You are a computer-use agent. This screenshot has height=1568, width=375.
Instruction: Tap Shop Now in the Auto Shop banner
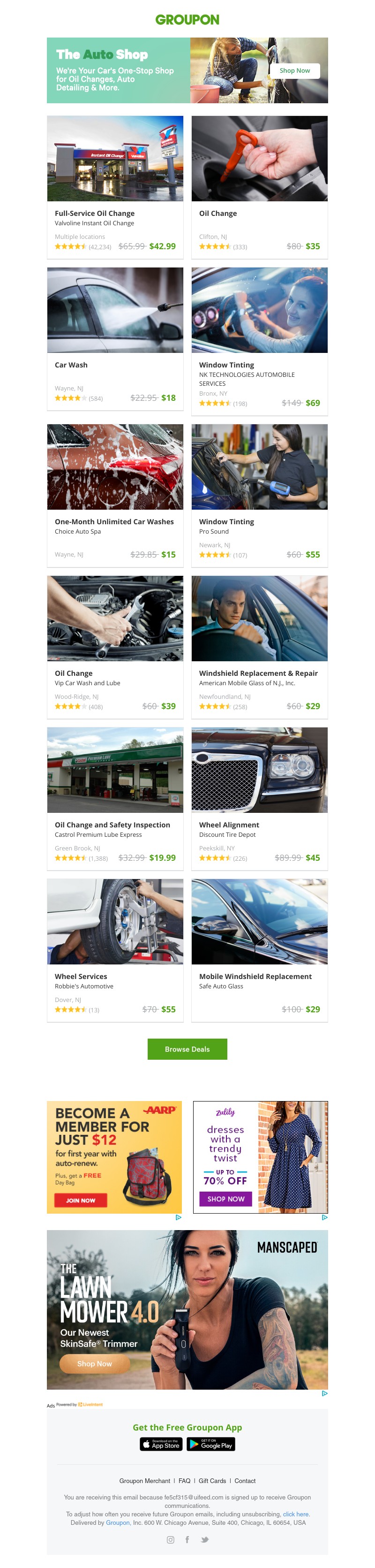(x=294, y=70)
